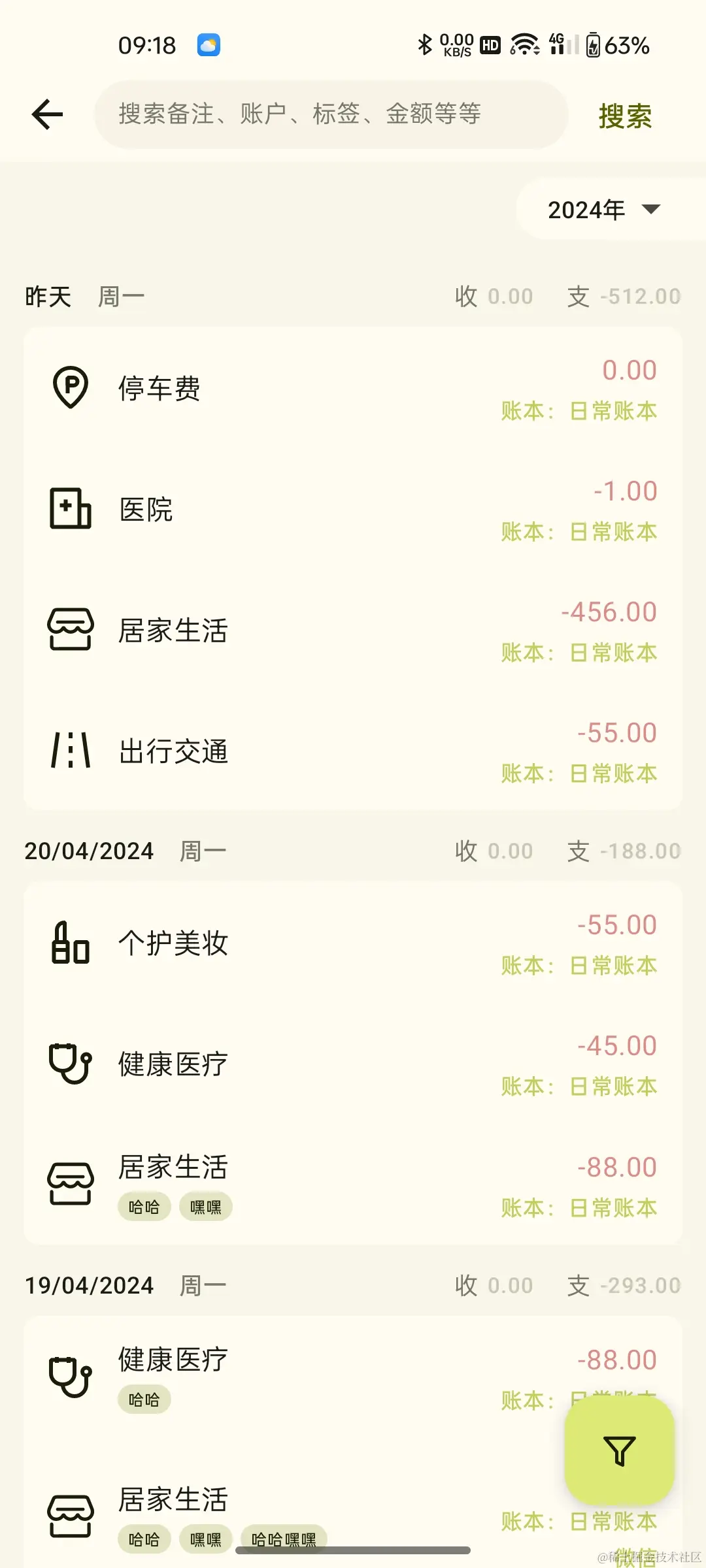The image size is (706, 1568).
Task: Open the 医院 record of -1.00
Action: [x=353, y=510]
